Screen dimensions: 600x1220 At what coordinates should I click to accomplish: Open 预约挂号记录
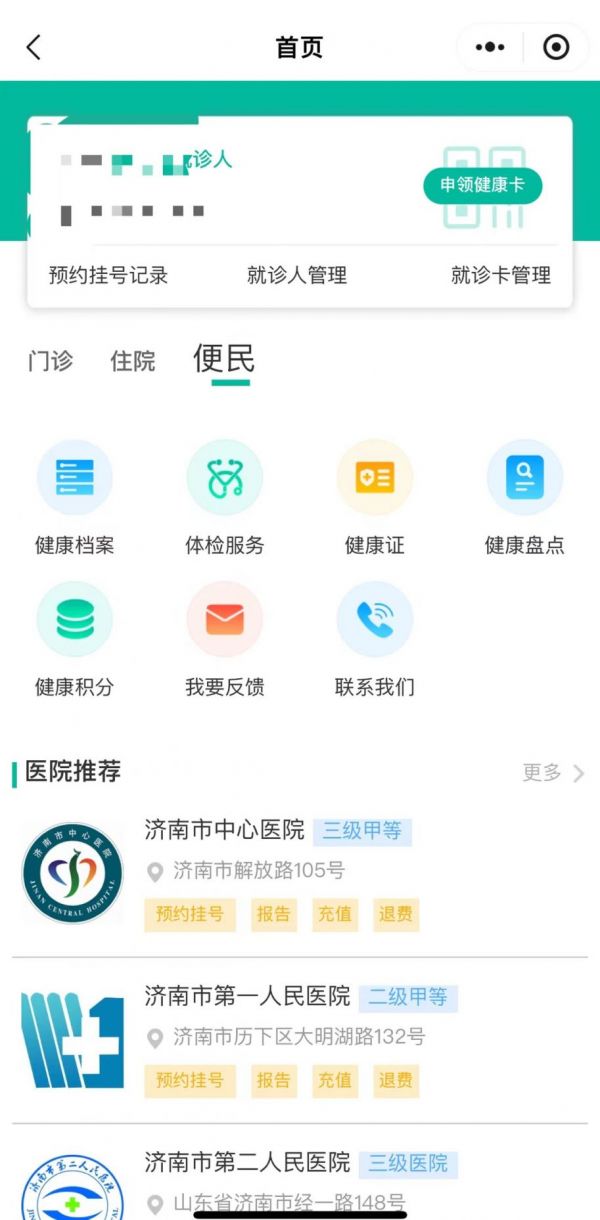coord(109,275)
